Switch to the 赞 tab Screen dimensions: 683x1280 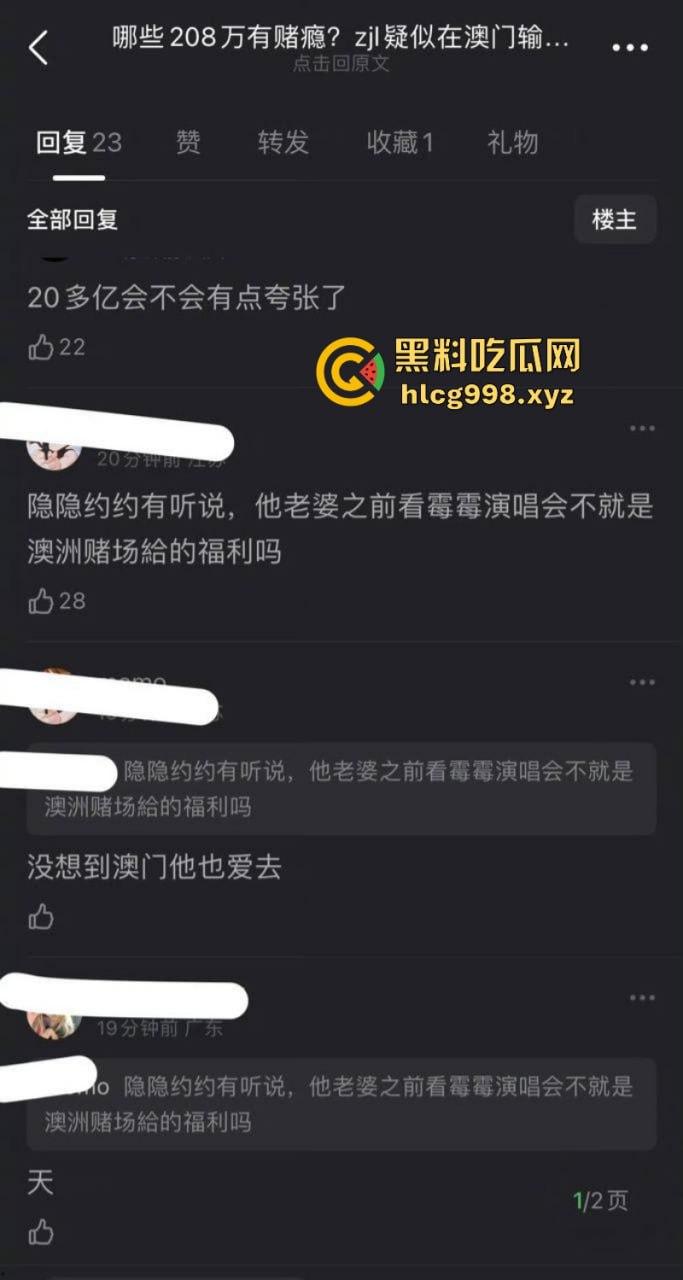pos(188,143)
